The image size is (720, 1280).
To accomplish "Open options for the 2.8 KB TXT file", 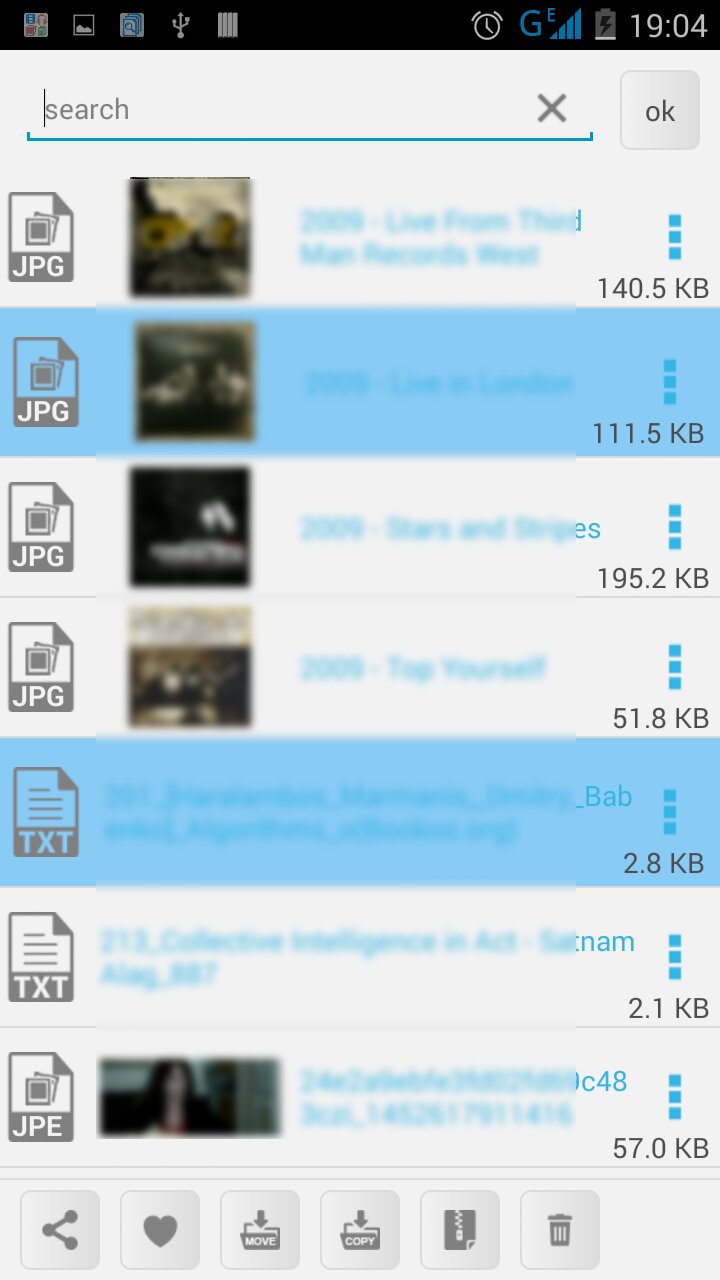I will 670,811.
